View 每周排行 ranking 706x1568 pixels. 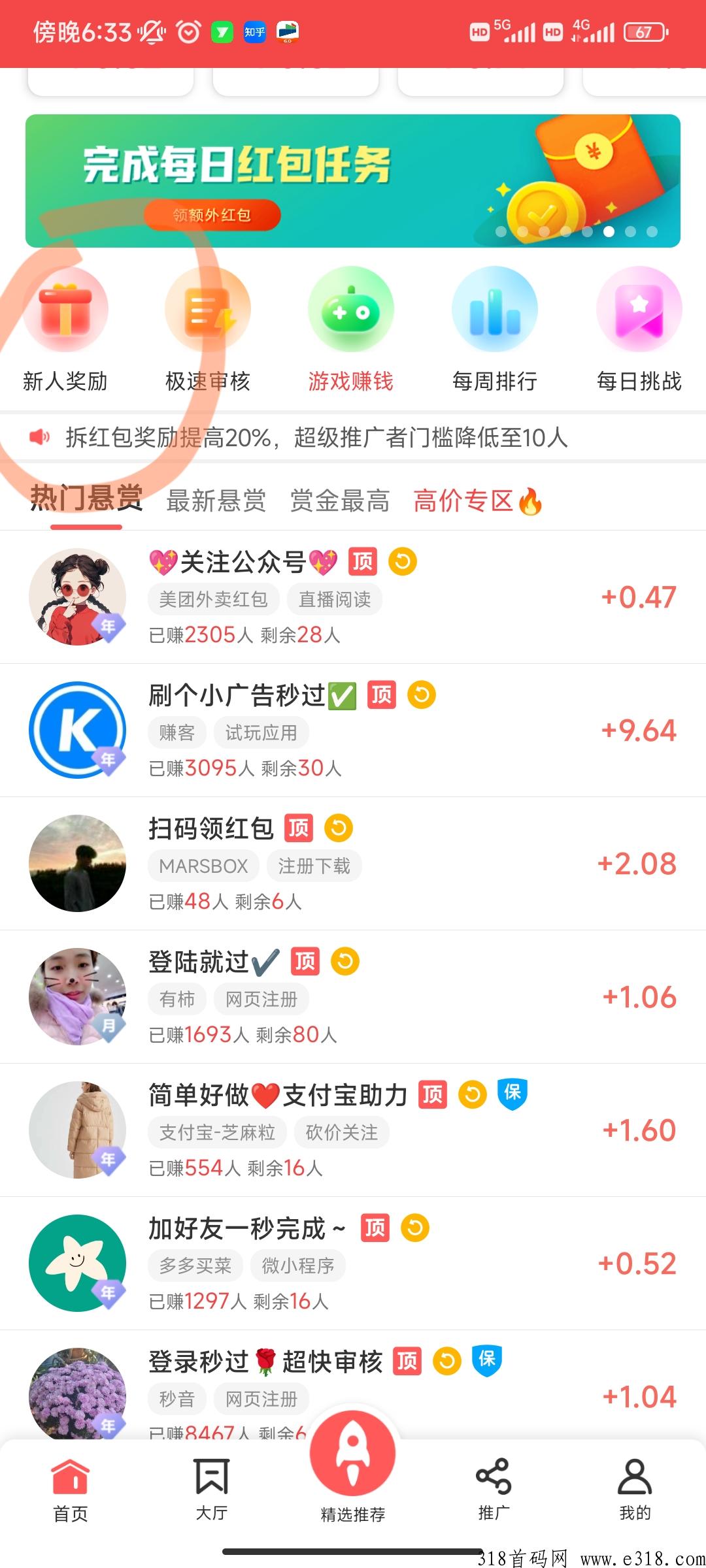click(495, 330)
